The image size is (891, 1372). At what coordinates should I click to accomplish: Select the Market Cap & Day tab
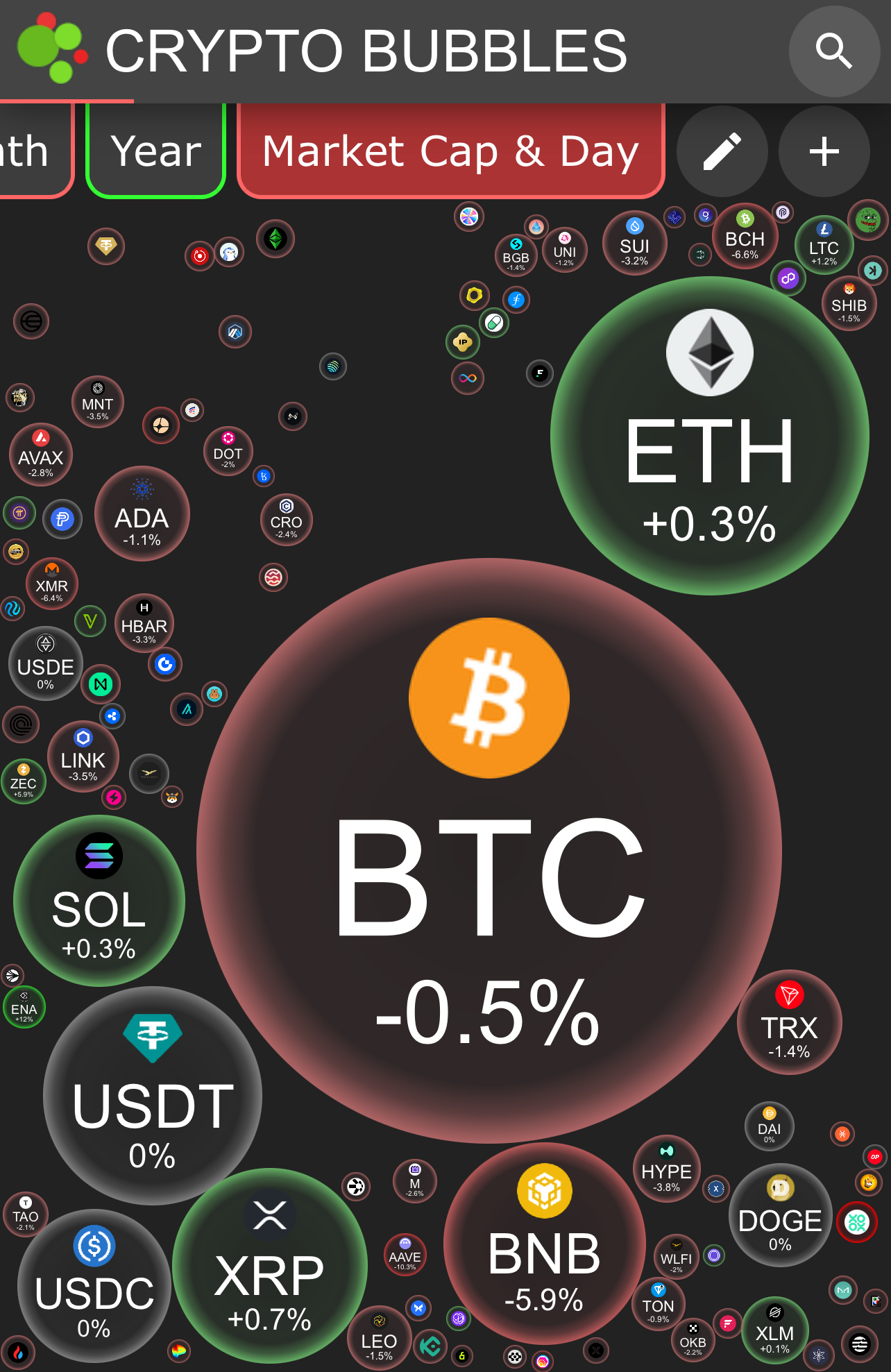pos(450,151)
